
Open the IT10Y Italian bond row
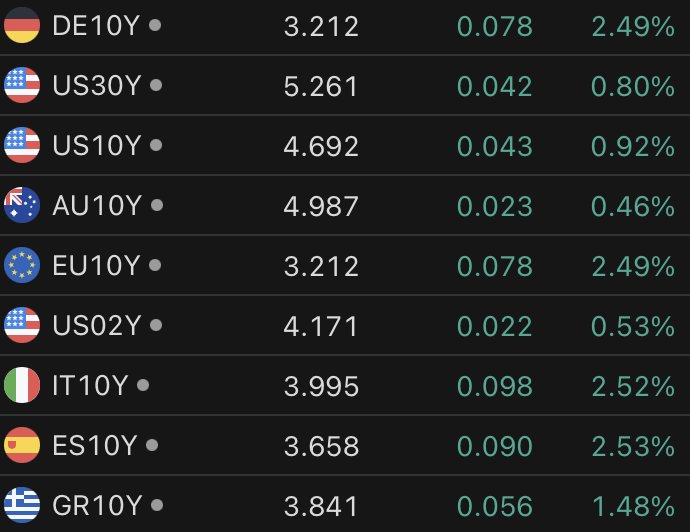pyautogui.click(x=345, y=385)
